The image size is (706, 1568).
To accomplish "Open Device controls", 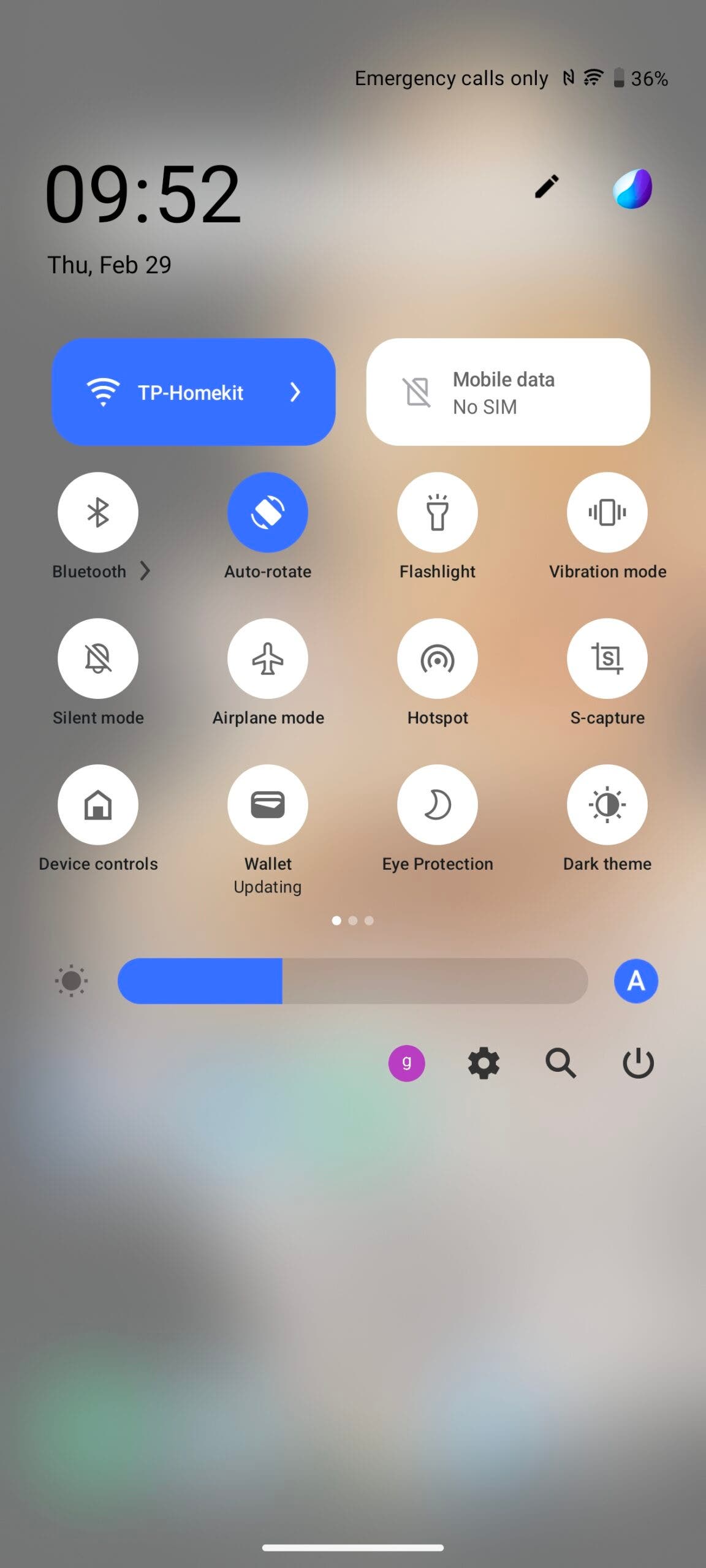I will 98,805.
